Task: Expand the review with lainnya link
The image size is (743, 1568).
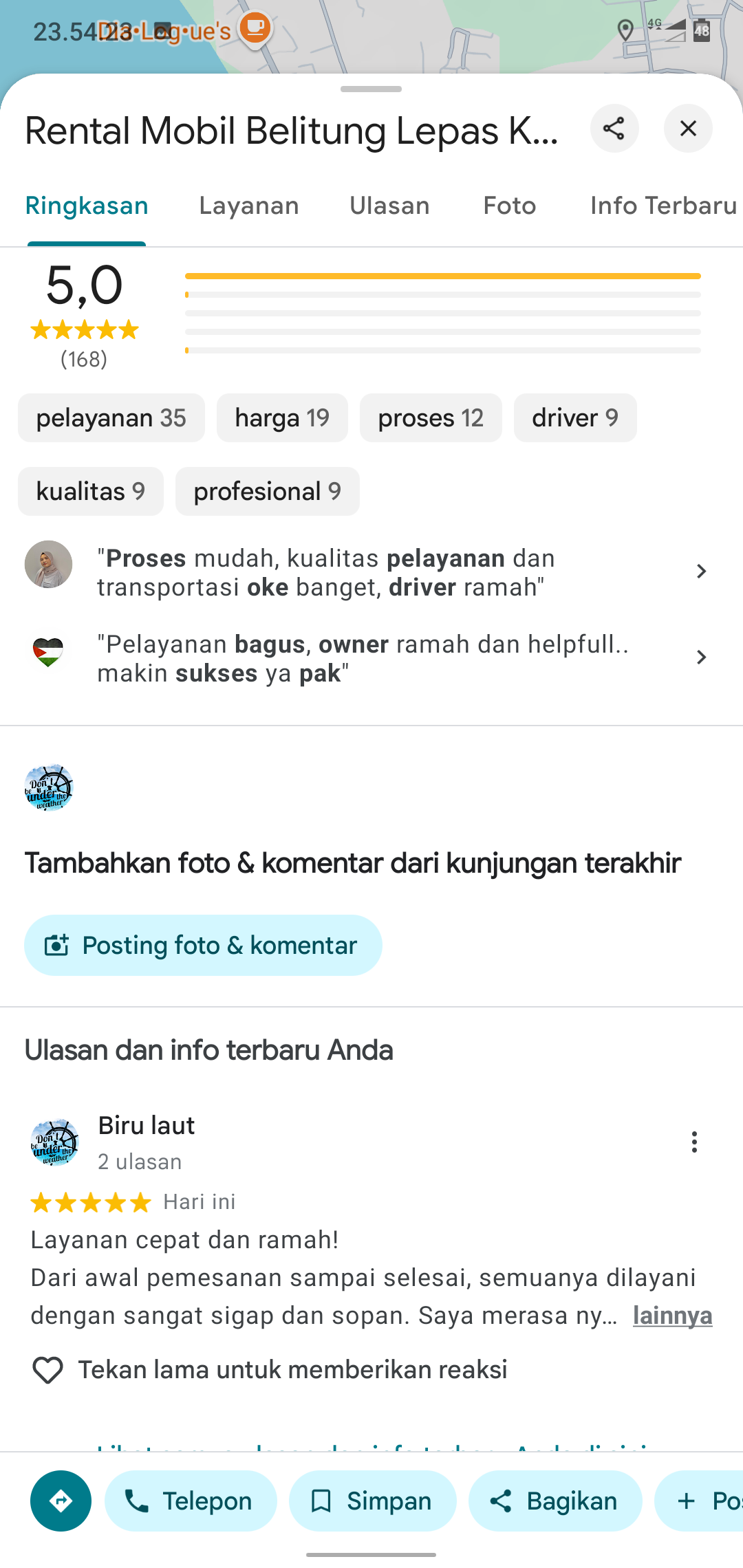Action: pyautogui.click(x=672, y=1315)
